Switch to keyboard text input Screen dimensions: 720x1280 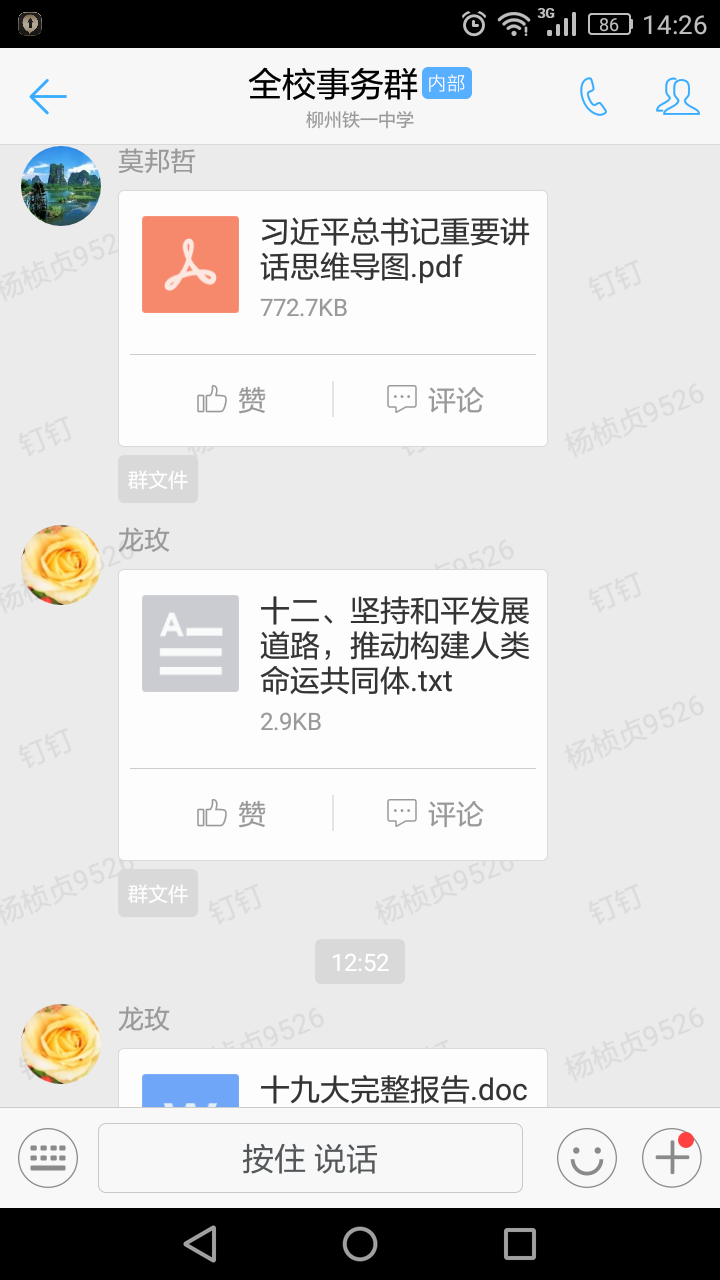(48, 1158)
